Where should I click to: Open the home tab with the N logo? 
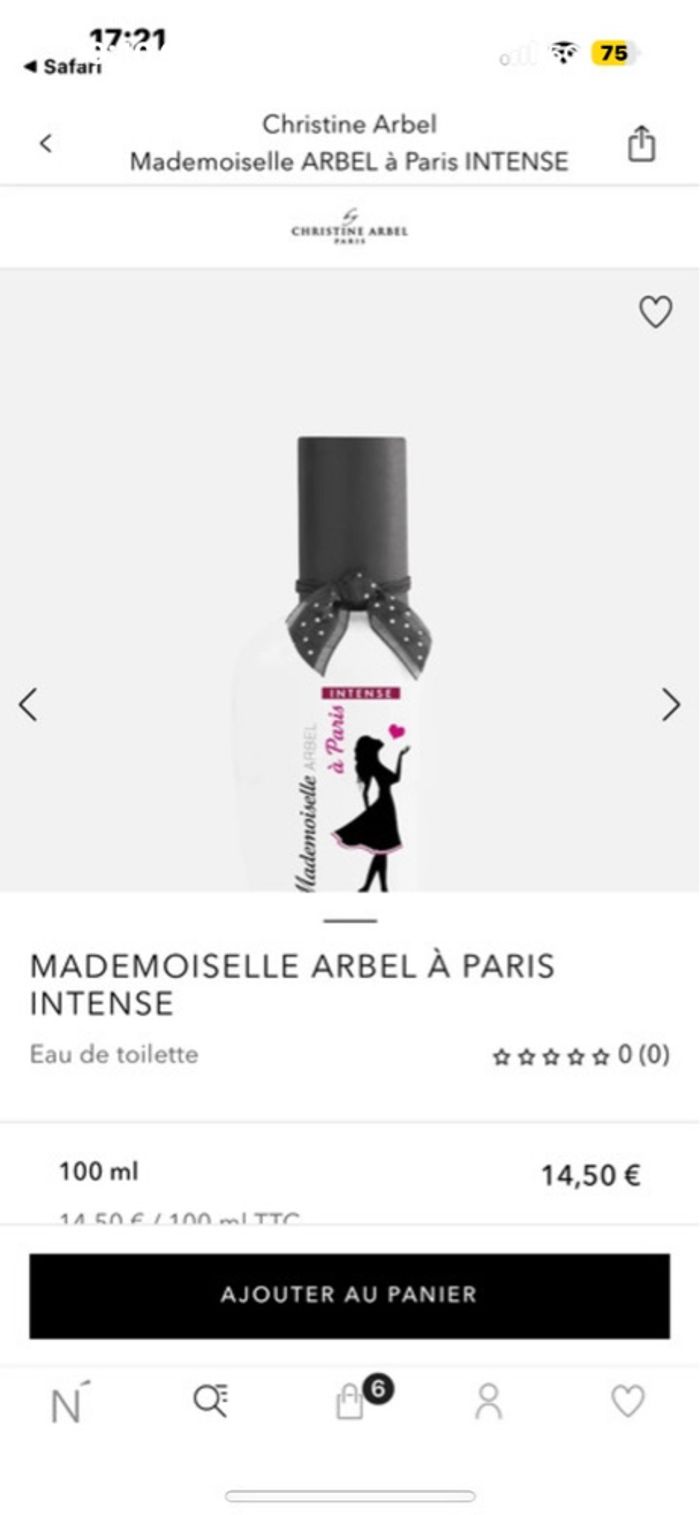click(67, 1402)
